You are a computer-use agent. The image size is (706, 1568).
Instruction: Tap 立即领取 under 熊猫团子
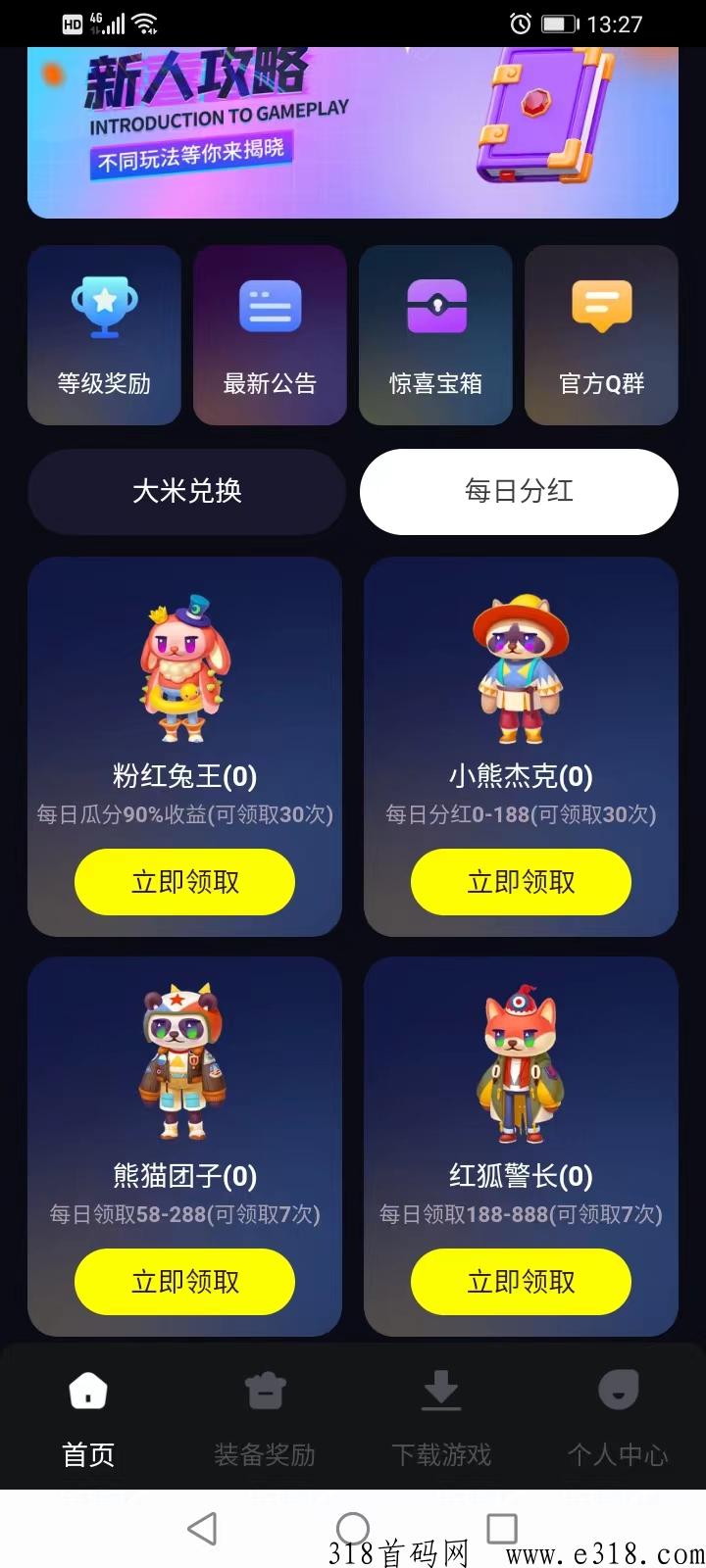pyautogui.click(x=184, y=1281)
